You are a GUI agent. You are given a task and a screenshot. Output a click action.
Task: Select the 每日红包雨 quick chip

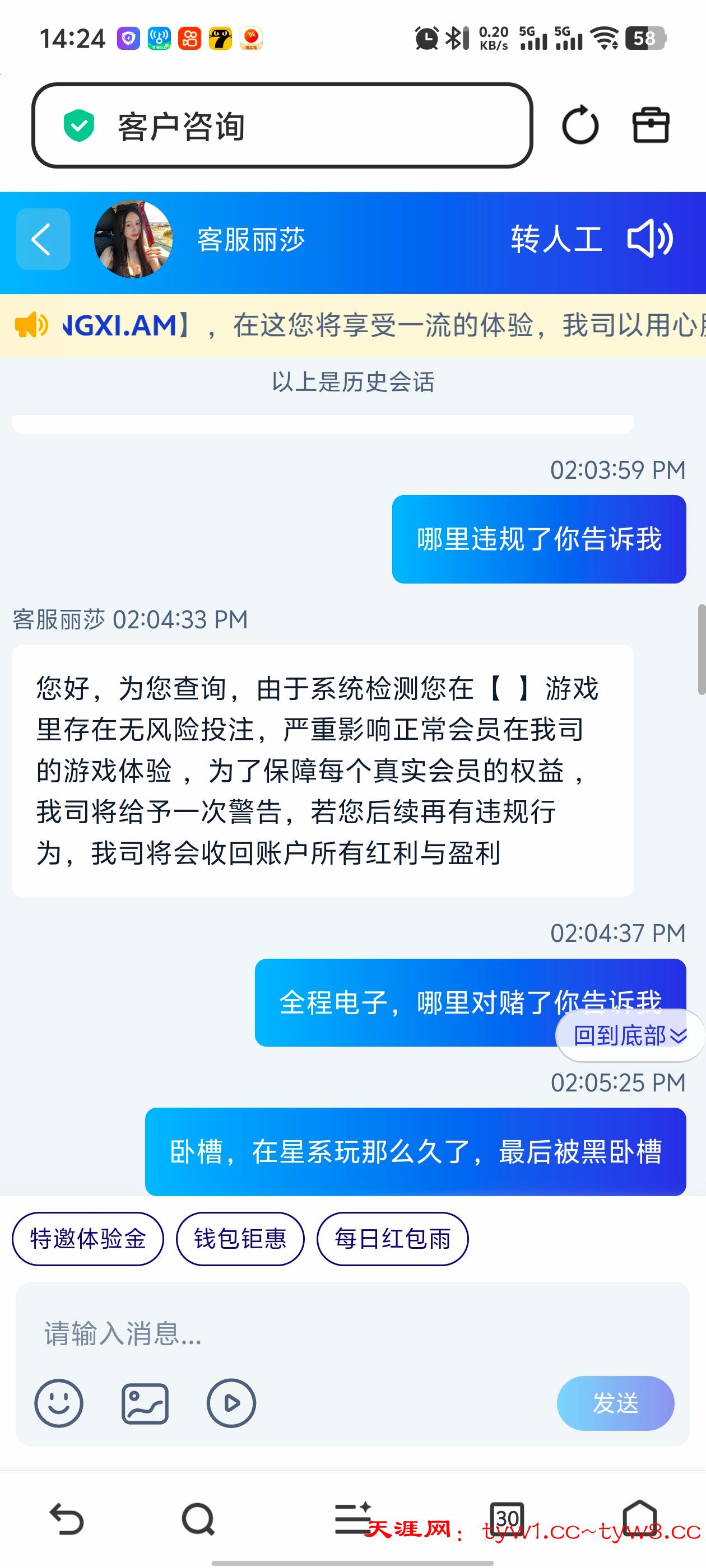click(392, 1239)
